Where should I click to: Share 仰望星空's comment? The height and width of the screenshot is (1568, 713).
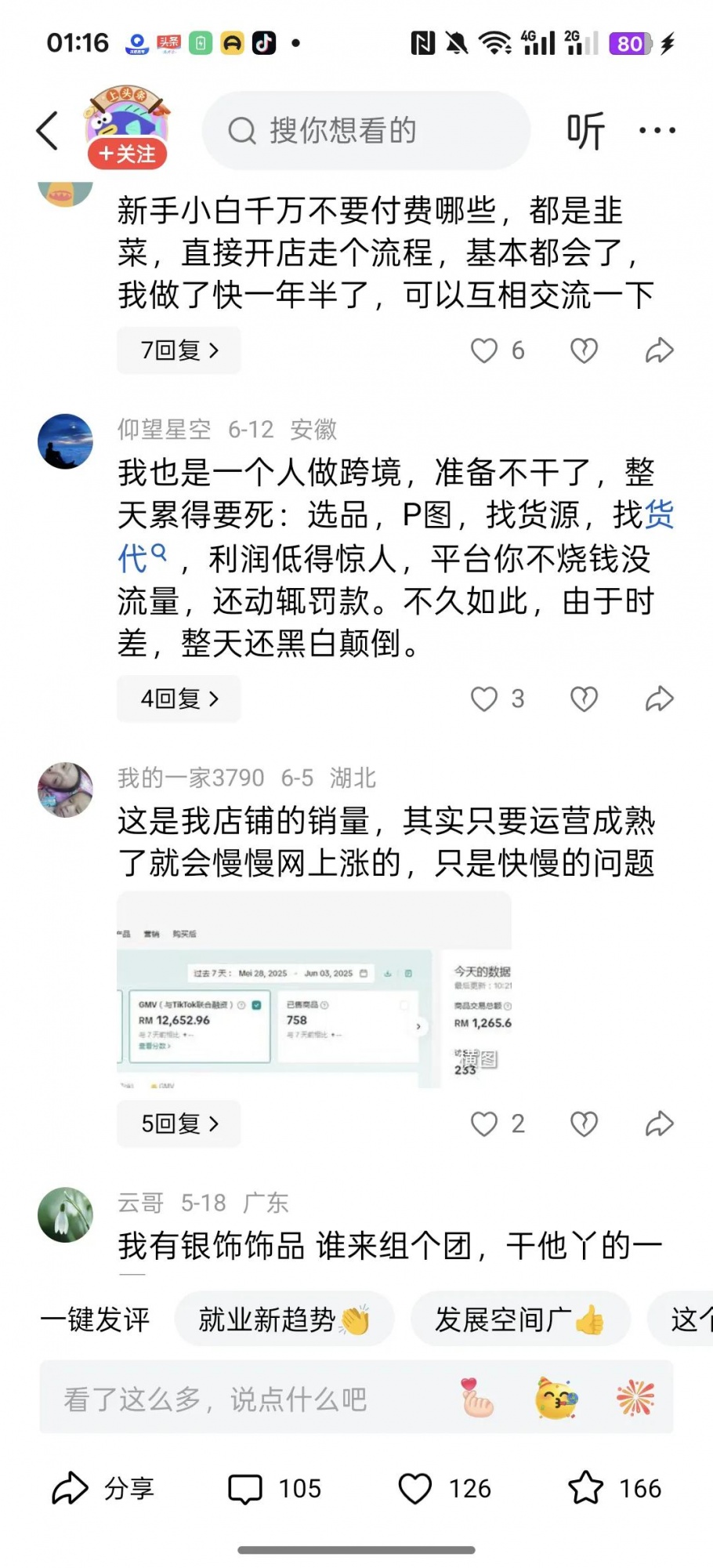pyautogui.click(x=659, y=699)
